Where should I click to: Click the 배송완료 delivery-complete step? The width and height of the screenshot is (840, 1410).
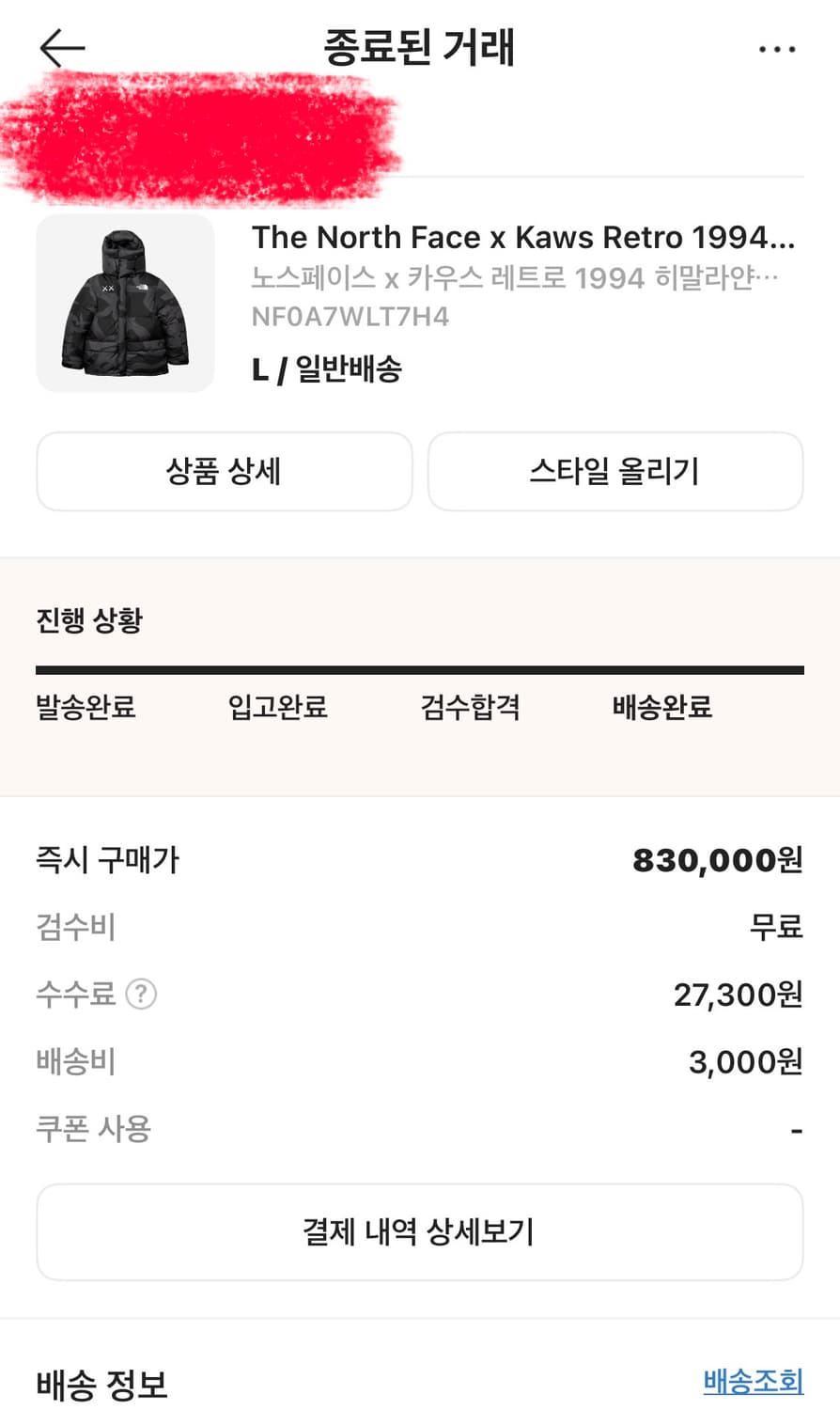660,710
